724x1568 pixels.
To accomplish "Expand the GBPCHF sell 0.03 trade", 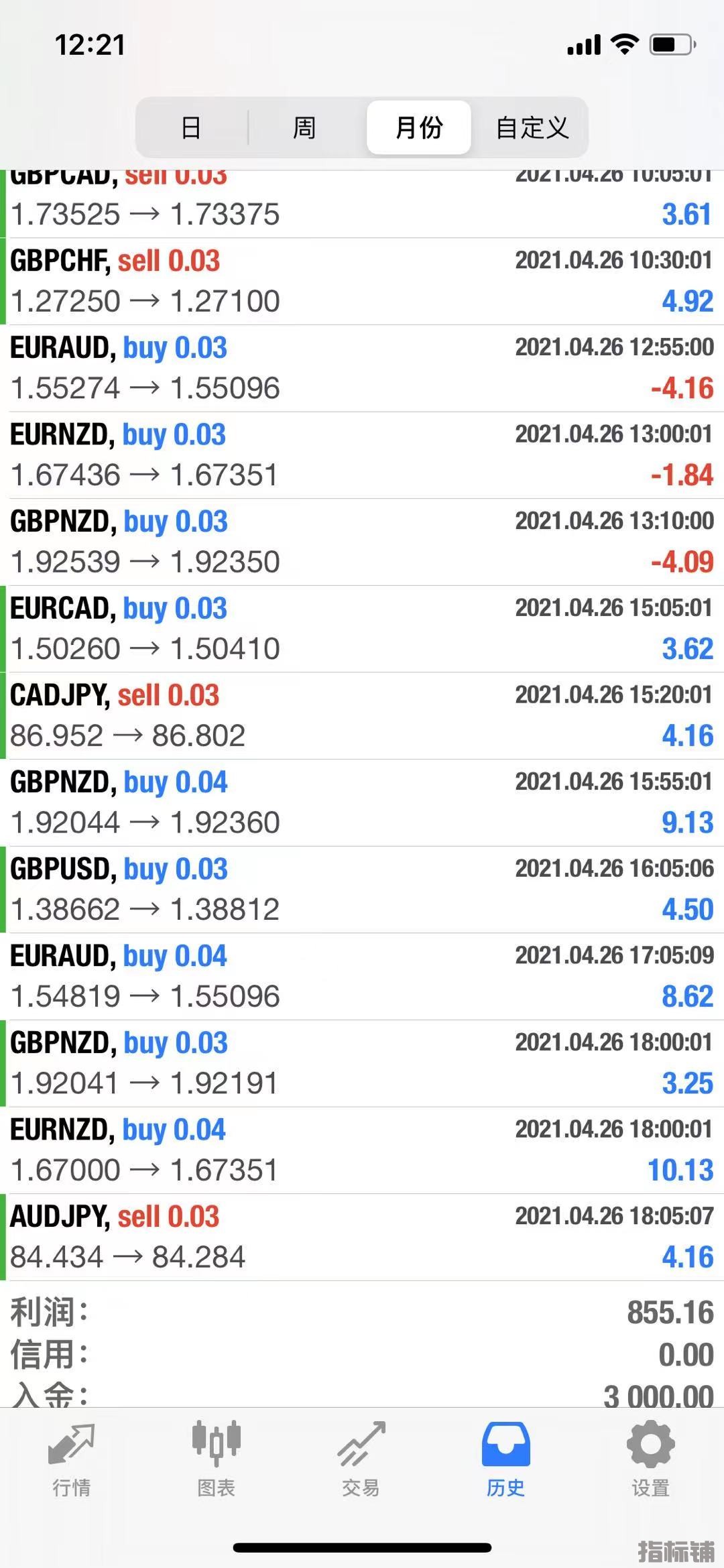I will (x=362, y=282).
